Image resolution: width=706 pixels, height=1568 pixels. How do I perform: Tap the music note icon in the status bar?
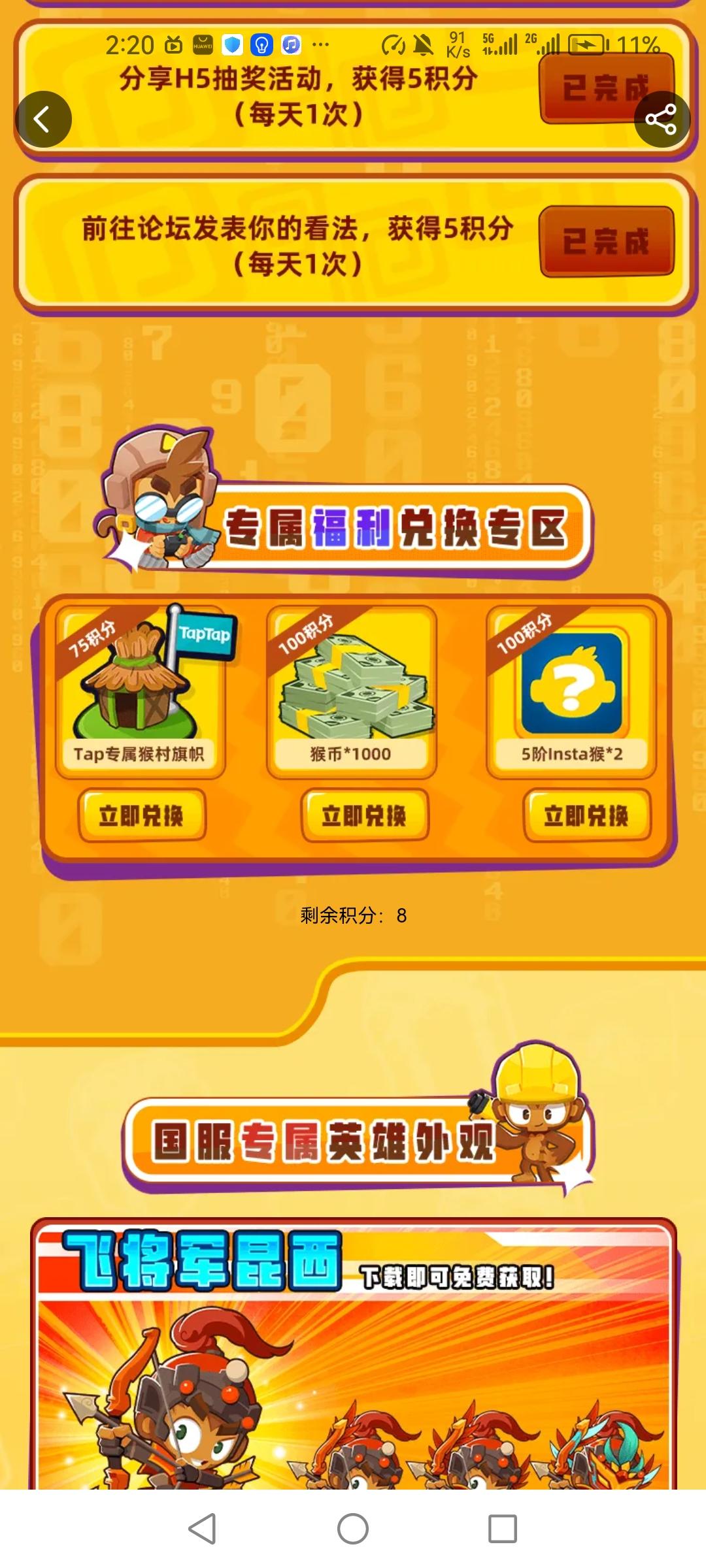coord(290,43)
